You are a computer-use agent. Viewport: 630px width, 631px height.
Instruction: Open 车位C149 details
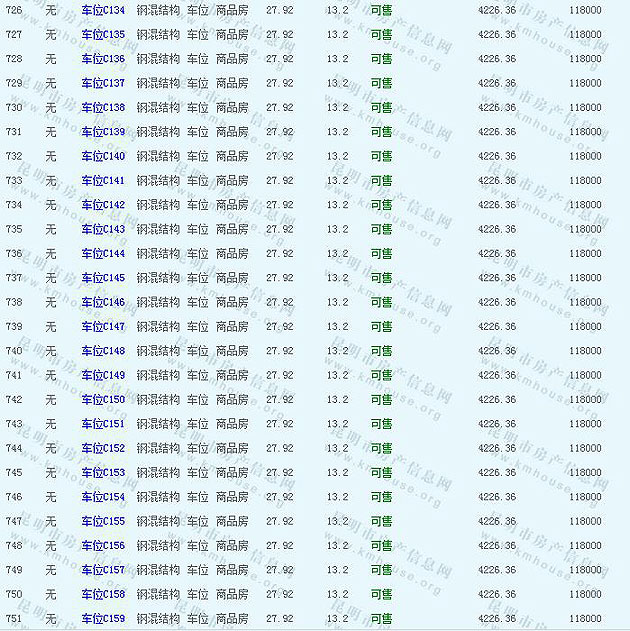click(x=103, y=375)
